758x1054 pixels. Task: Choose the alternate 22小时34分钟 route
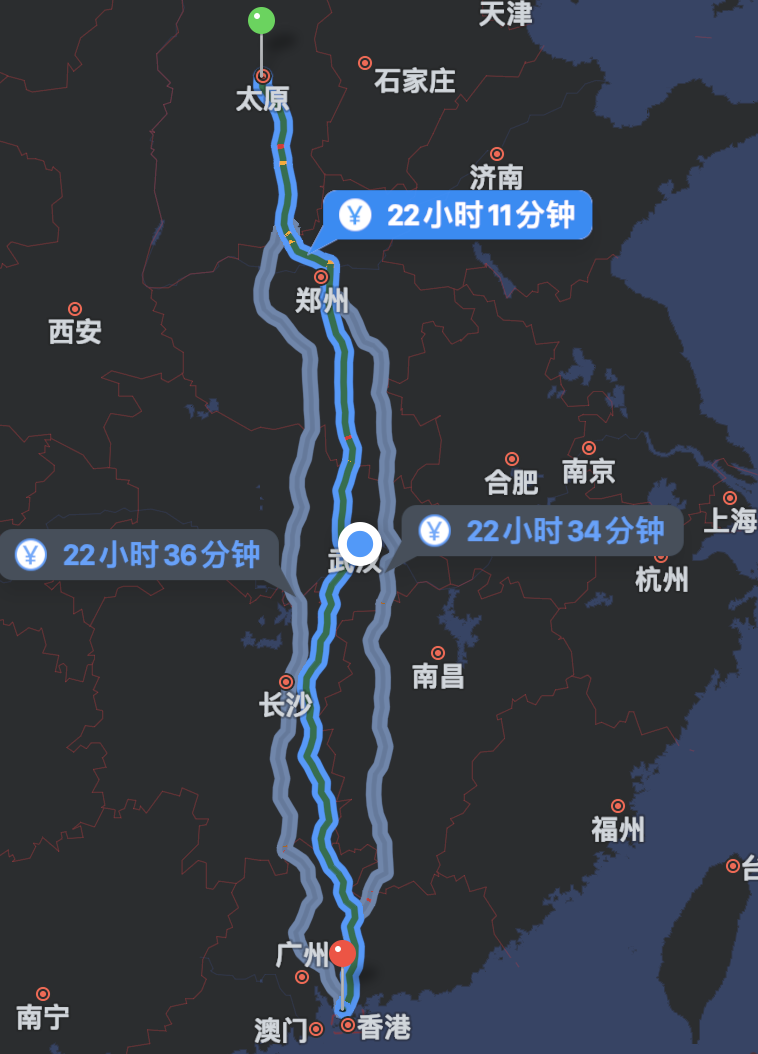pyautogui.click(x=545, y=531)
